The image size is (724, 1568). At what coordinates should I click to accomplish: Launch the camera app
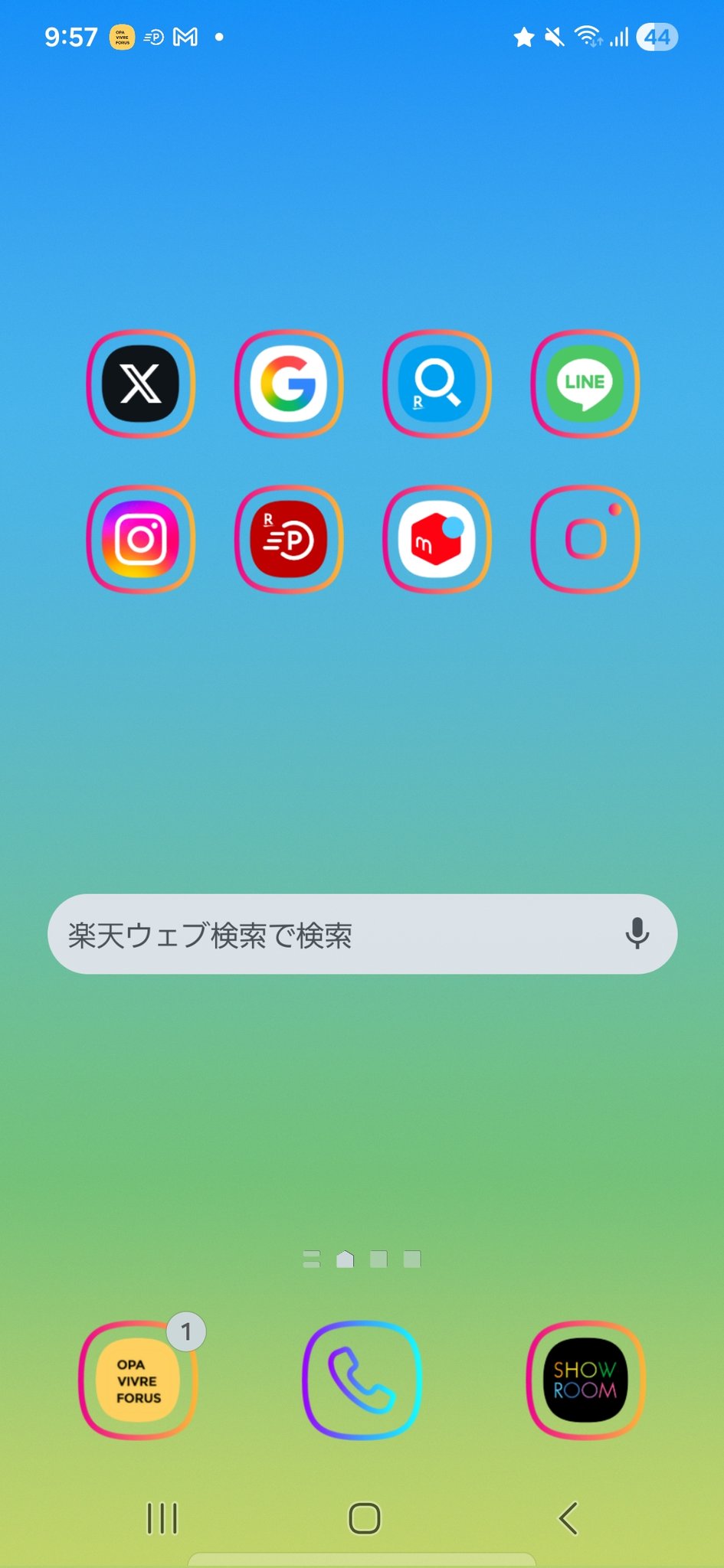(585, 539)
